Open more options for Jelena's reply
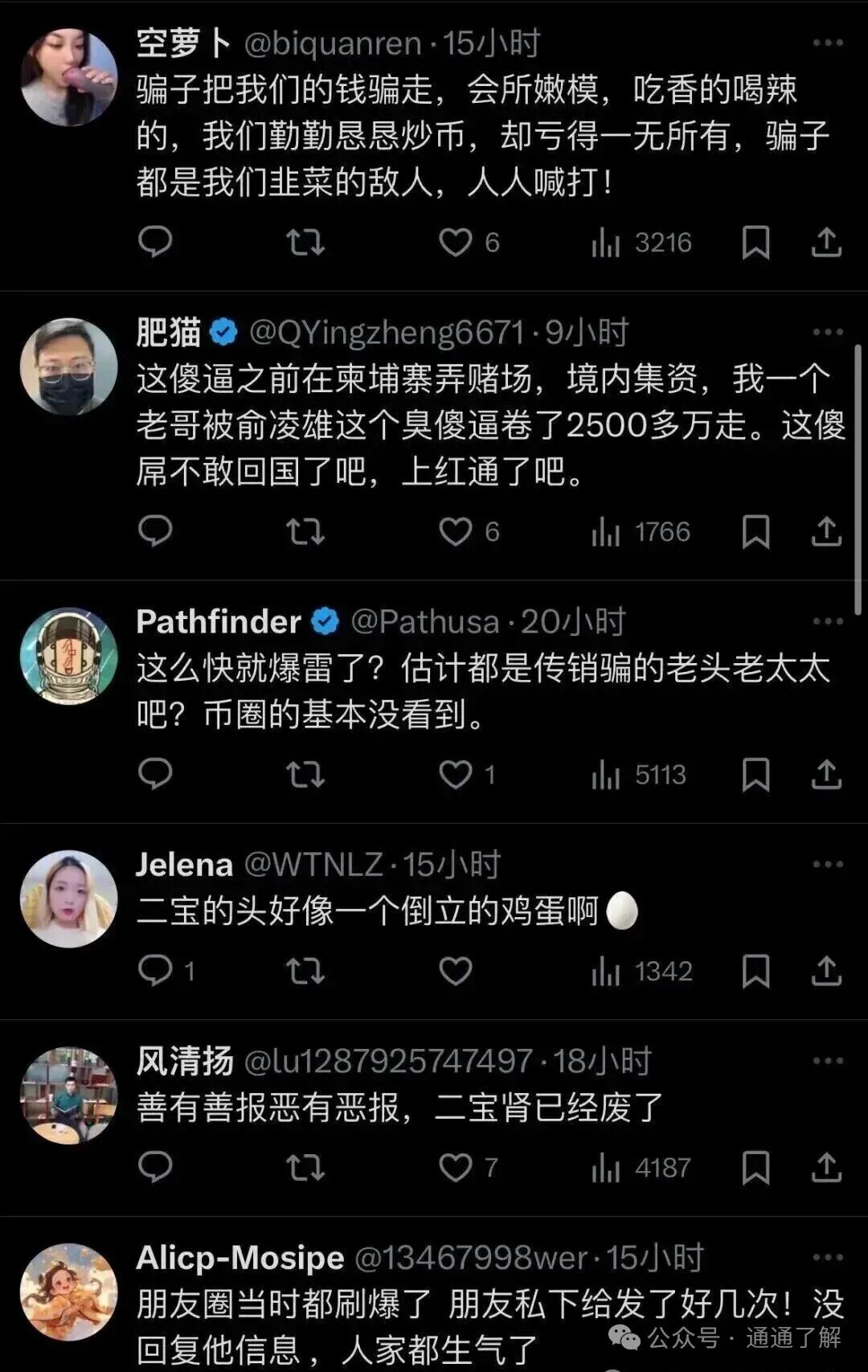Viewport: 868px width, 1372px height. pyautogui.click(x=827, y=864)
